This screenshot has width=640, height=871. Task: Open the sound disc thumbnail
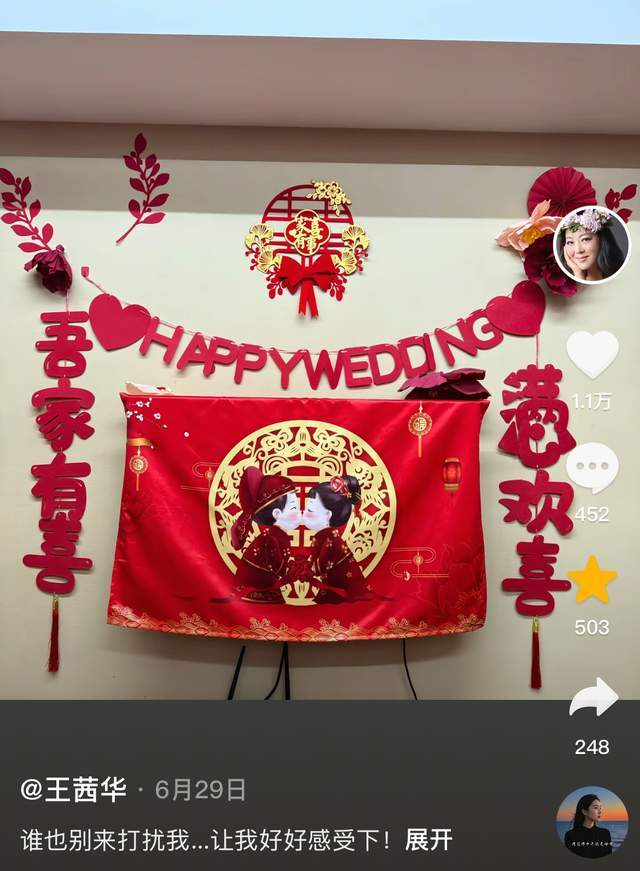(592, 821)
